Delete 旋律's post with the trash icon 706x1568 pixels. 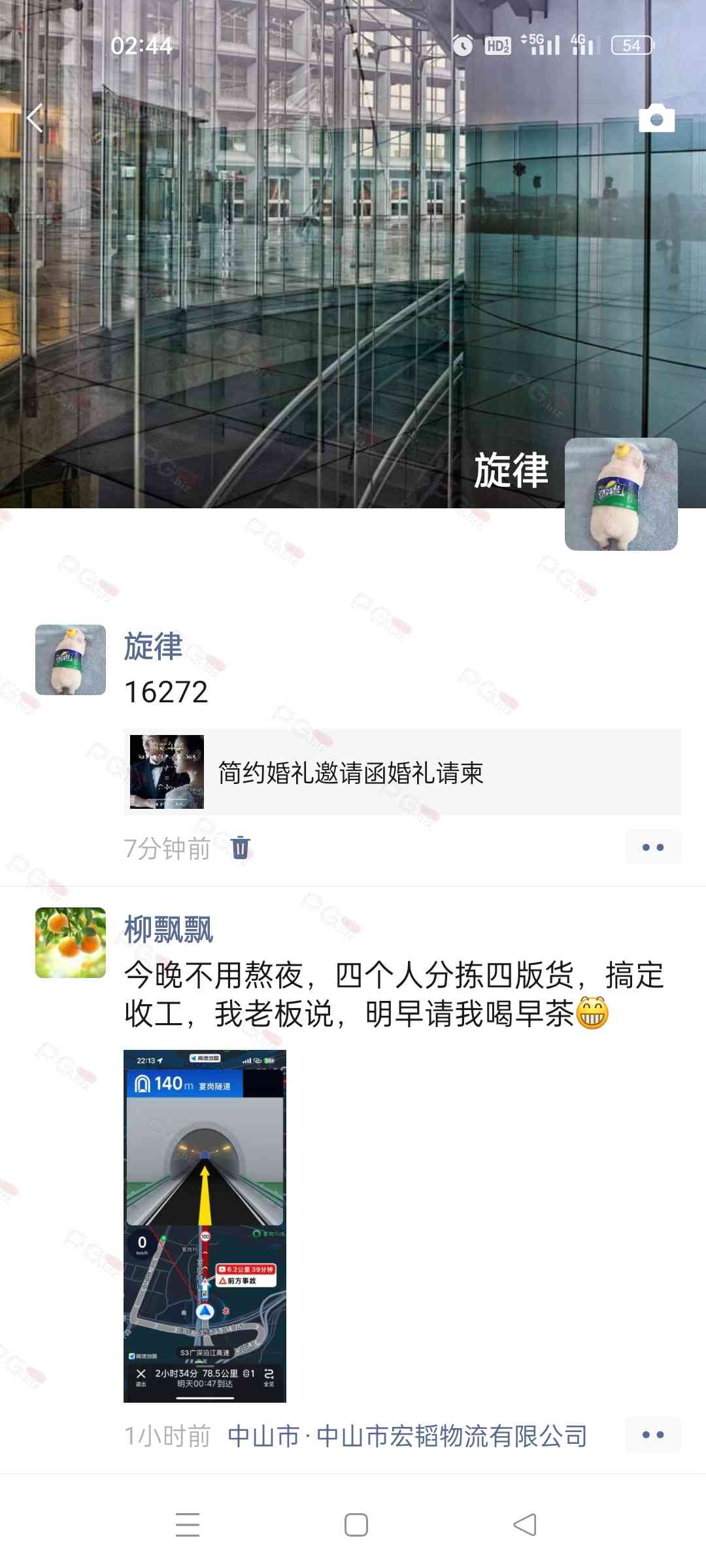(x=241, y=847)
